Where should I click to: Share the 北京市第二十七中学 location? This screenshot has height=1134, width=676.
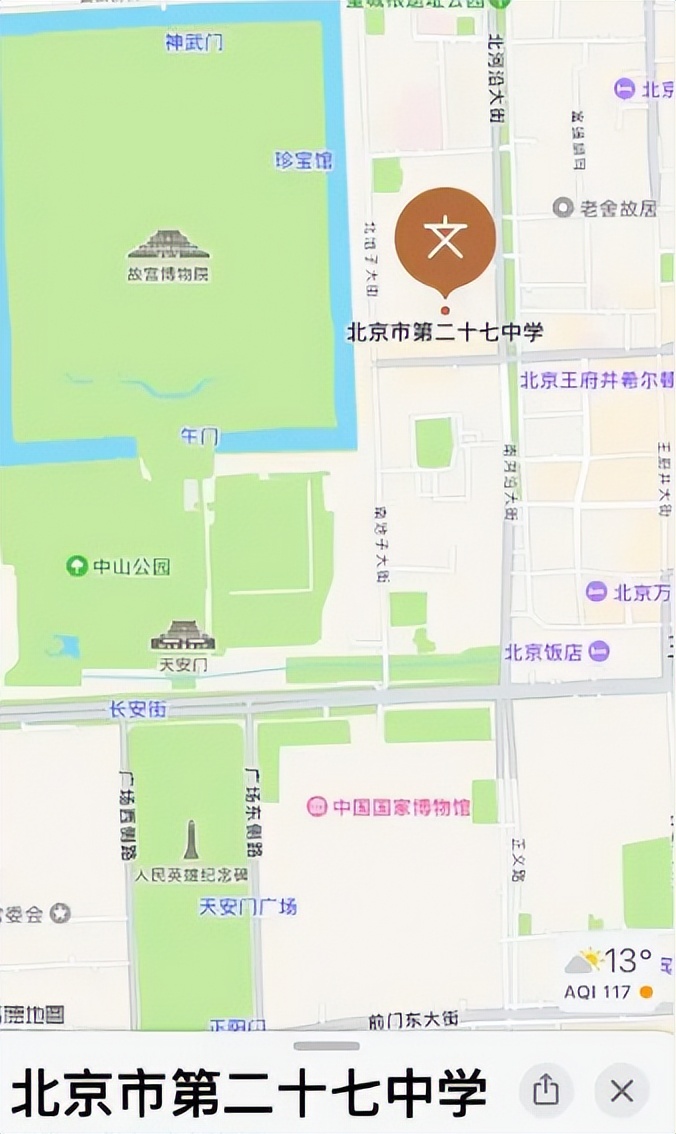(546, 1090)
